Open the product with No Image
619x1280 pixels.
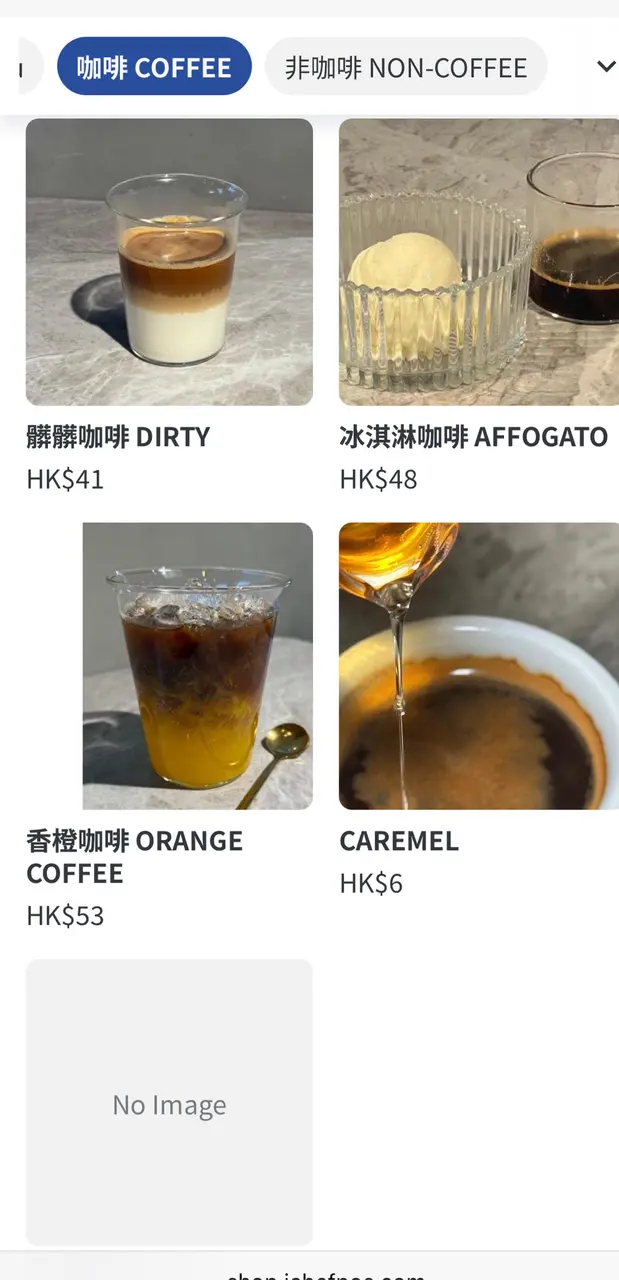[x=169, y=1102]
